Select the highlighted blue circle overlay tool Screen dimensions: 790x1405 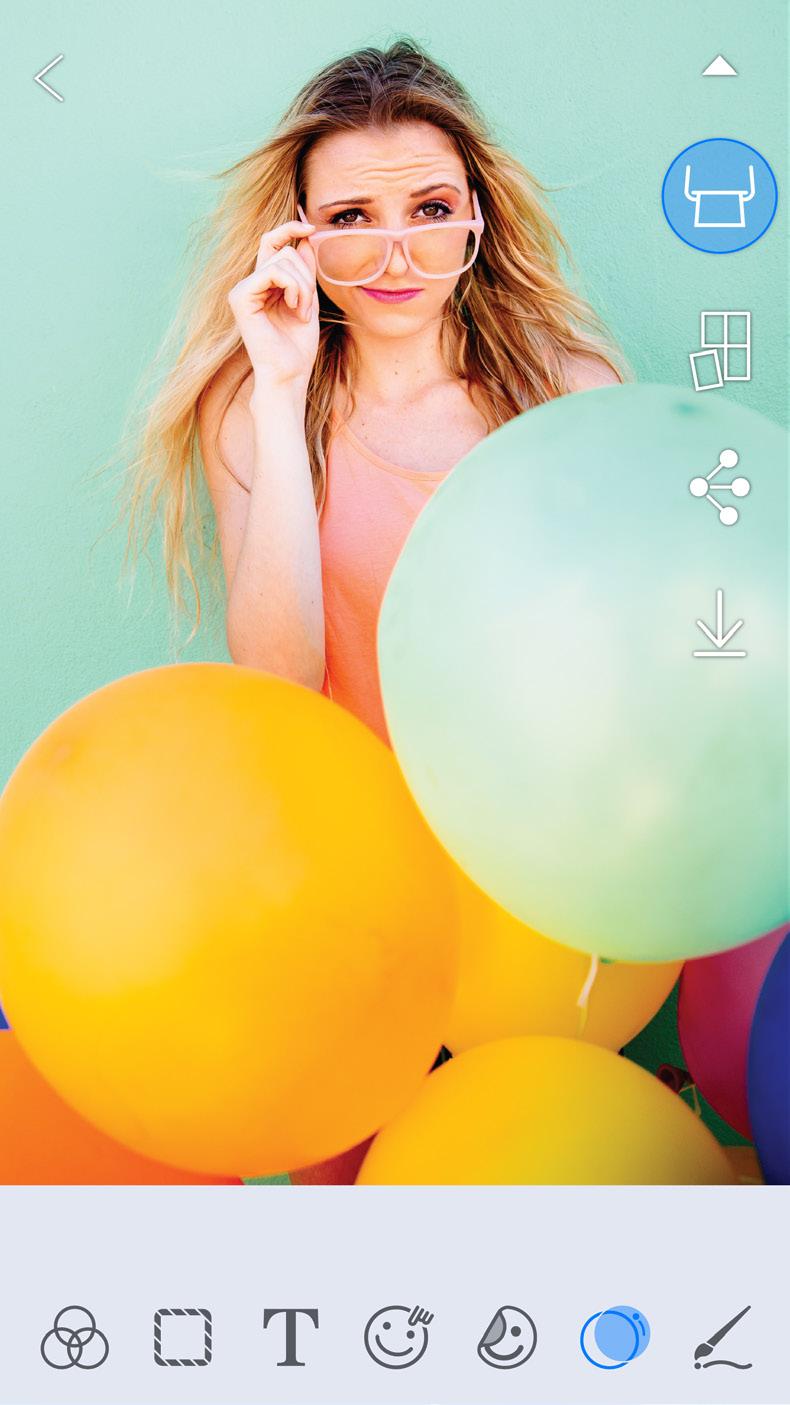tap(614, 1337)
